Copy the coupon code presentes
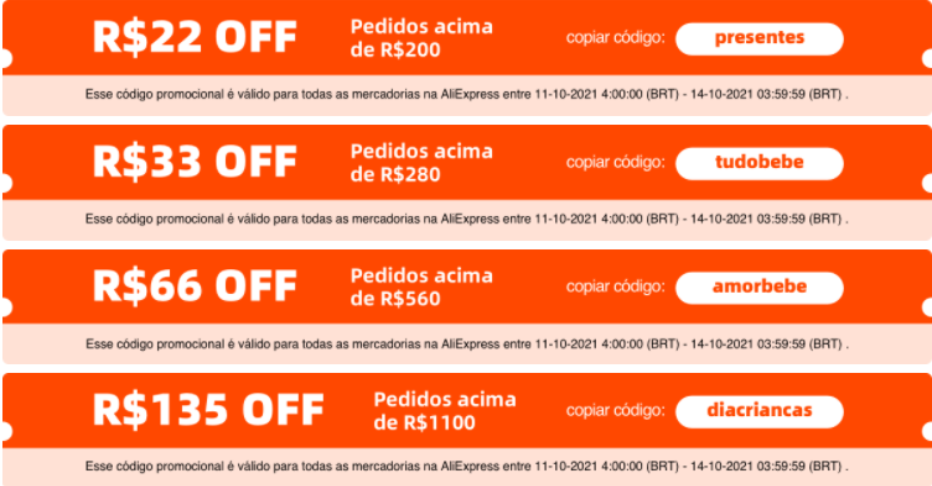Screen dimensions: 932x486 [x=759, y=39]
